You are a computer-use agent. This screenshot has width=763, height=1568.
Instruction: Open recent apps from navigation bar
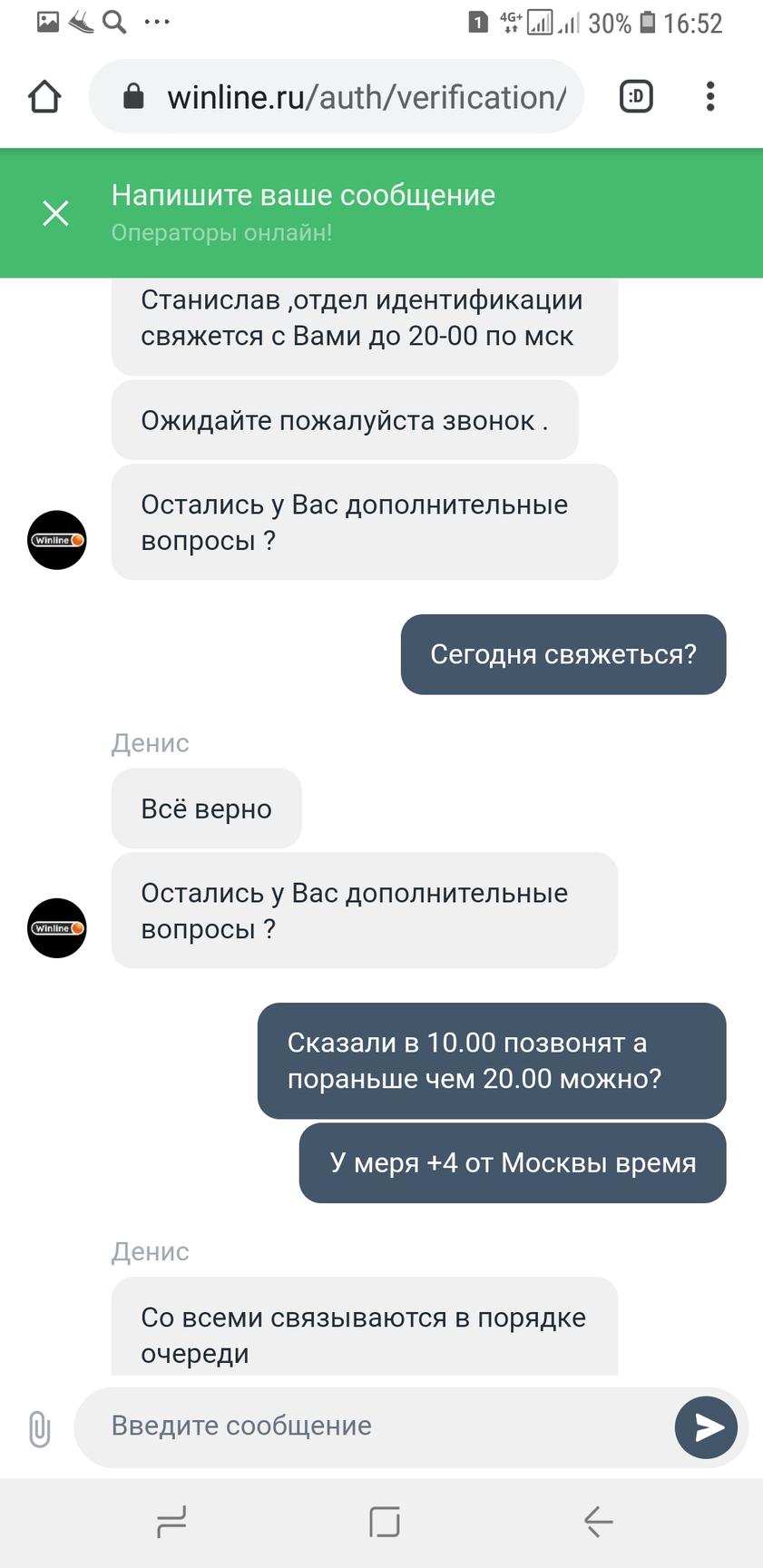[x=171, y=1522]
